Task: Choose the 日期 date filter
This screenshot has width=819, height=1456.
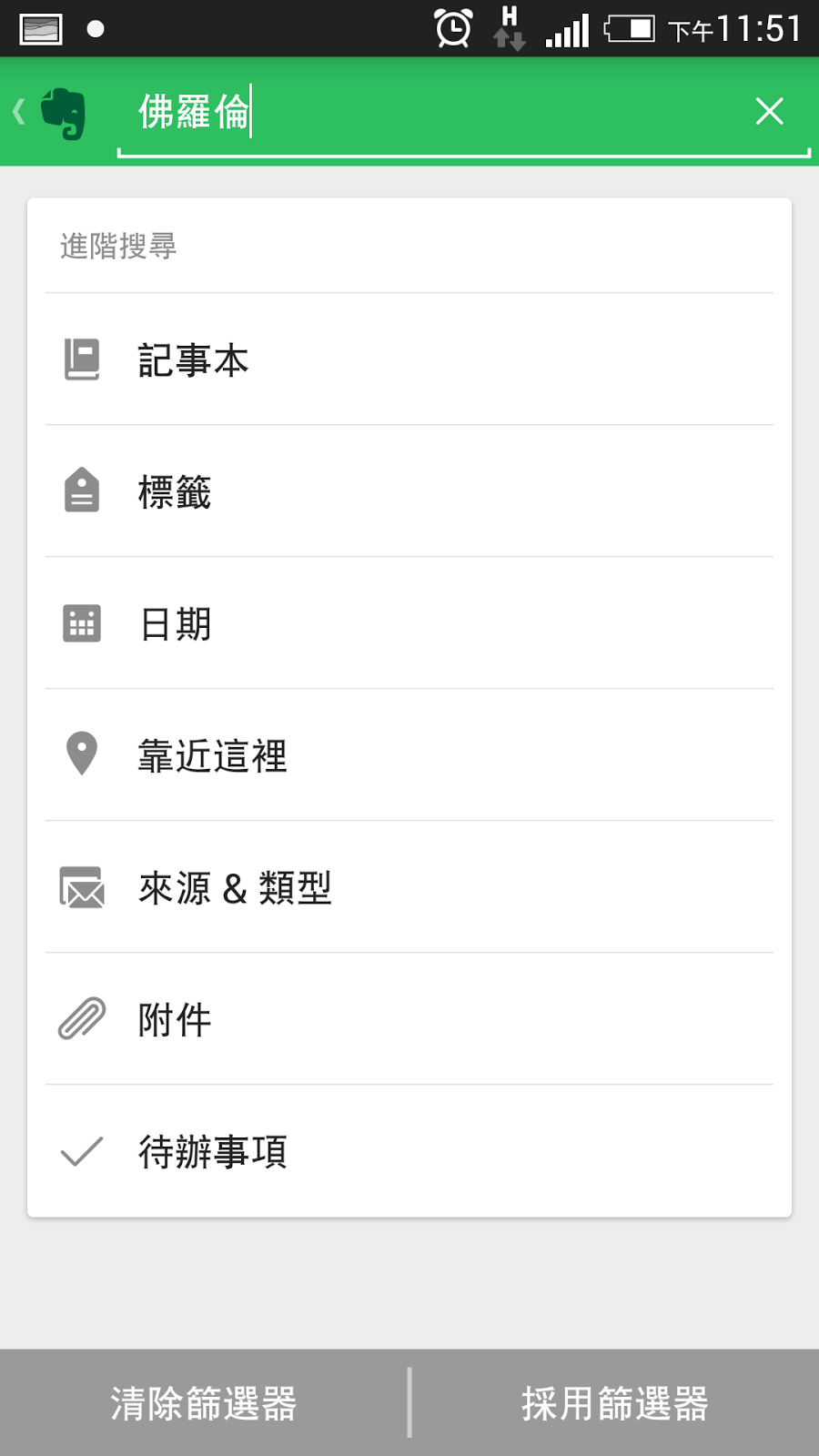Action: [409, 623]
